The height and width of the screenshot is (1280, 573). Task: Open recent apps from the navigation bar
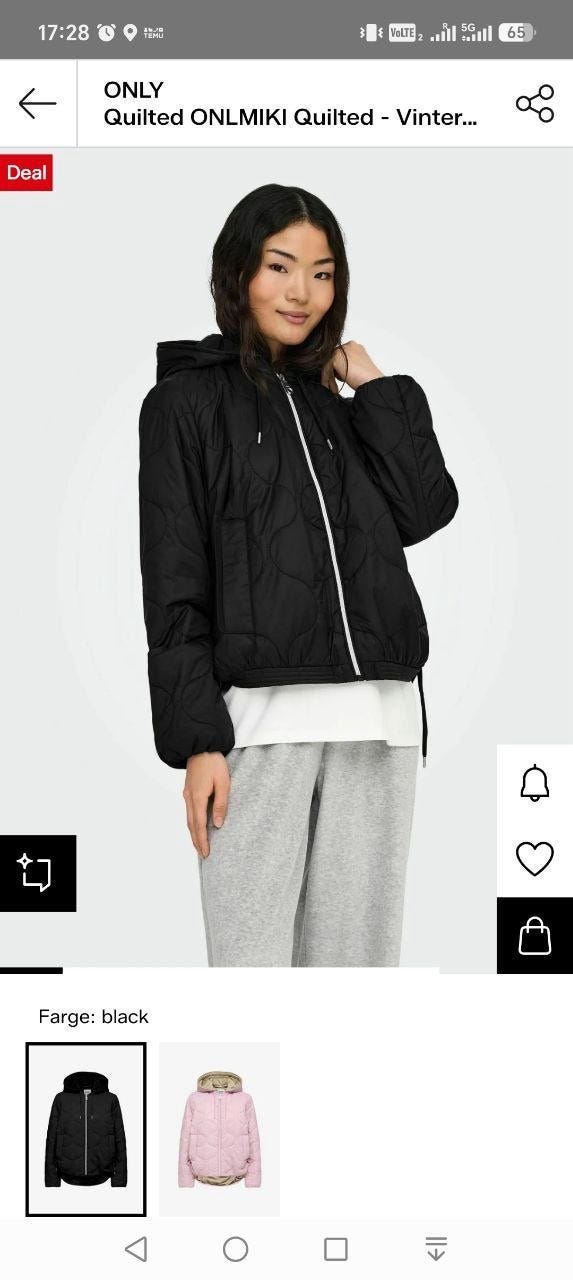tap(336, 1249)
